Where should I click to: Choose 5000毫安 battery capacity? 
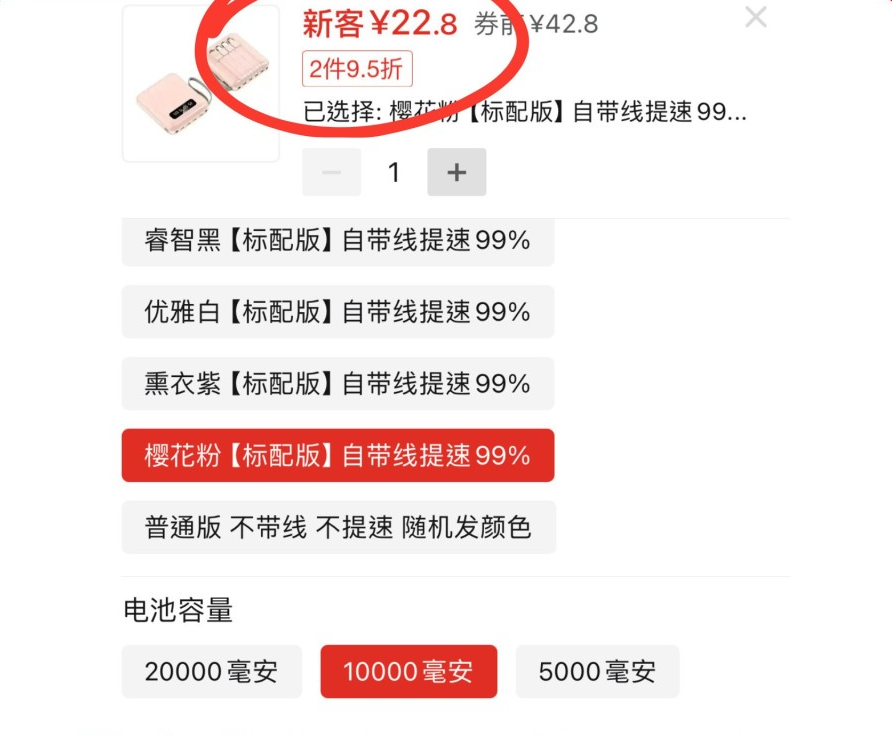point(597,671)
